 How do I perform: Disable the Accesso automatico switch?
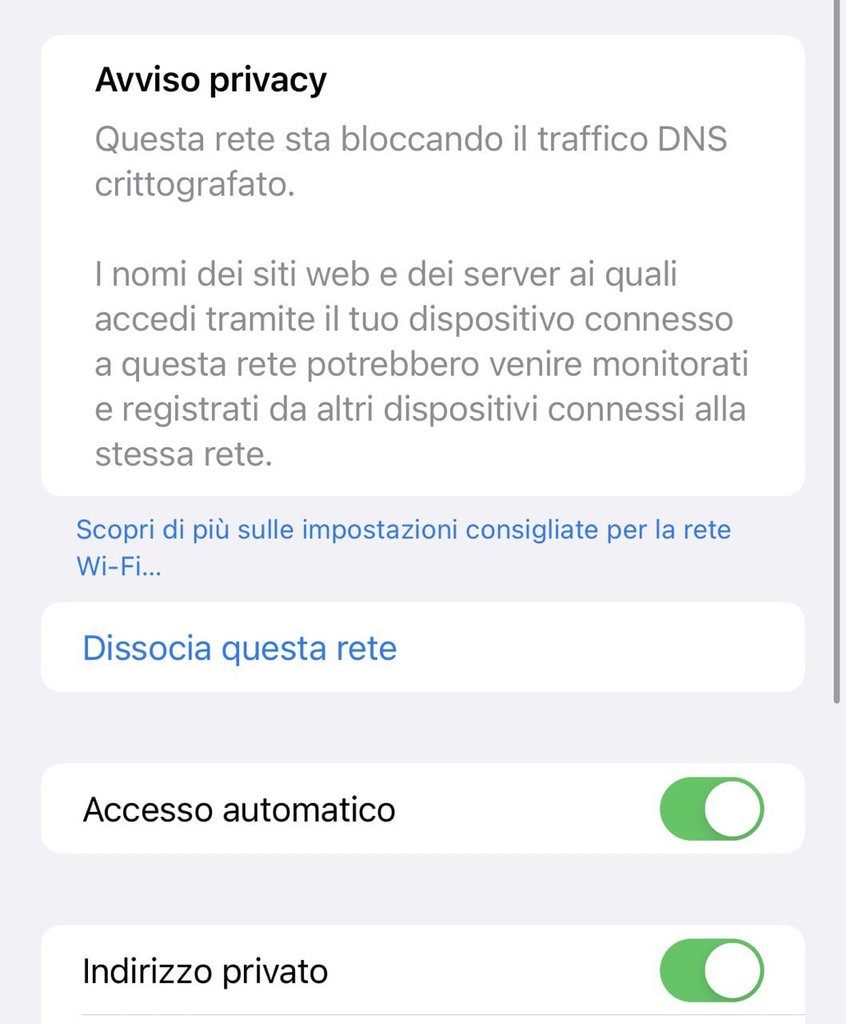click(x=711, y=808)
